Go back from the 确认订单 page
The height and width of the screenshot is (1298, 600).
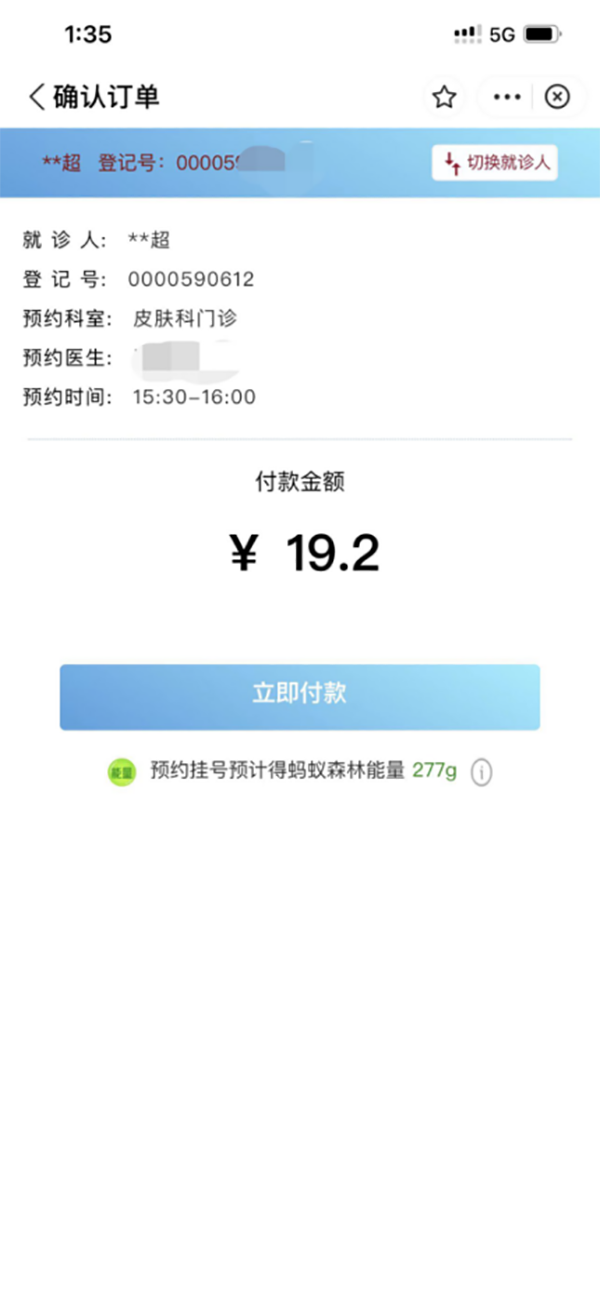pyautogui.click(x=37, y=97)
